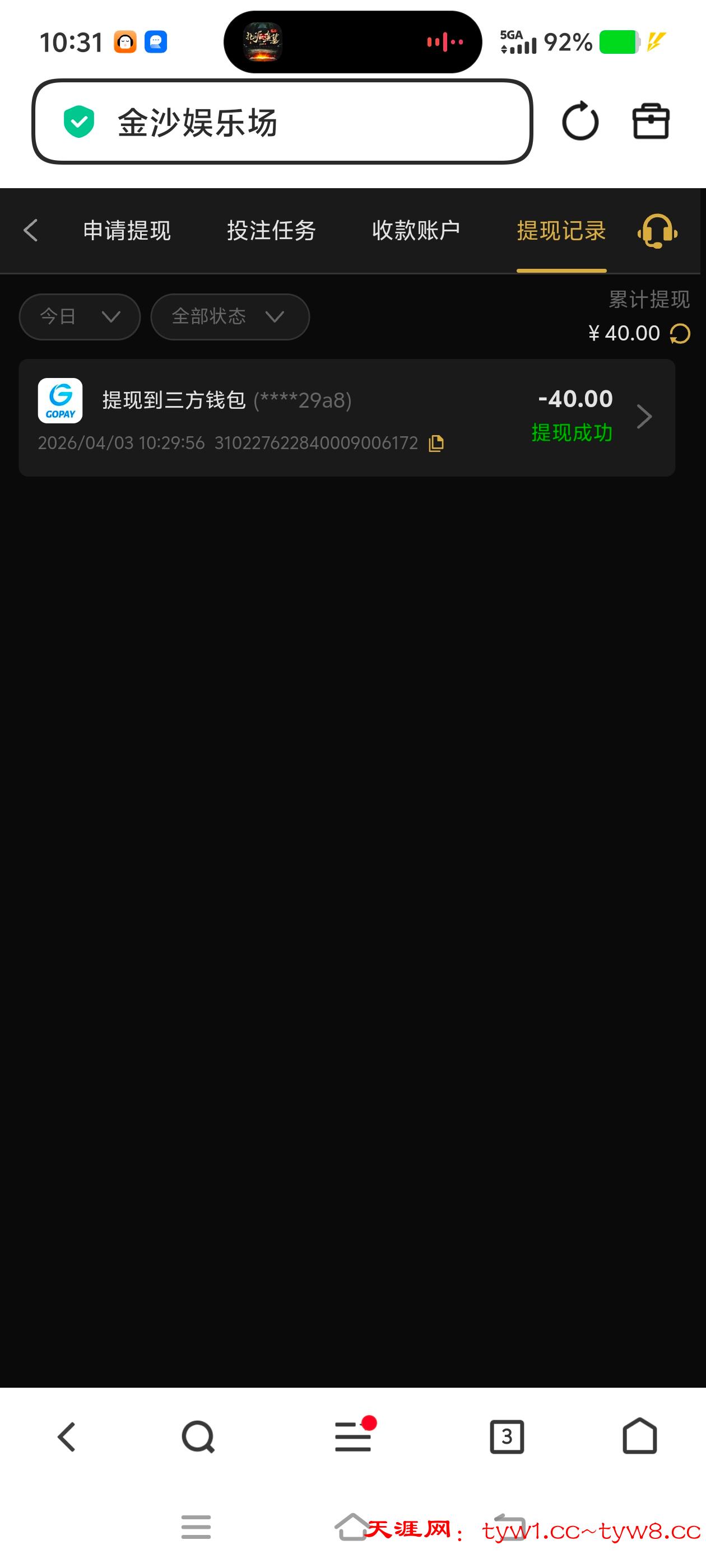This screenshot has width=706, height=1568.
Task: Open the browser menu with red dot
Action: 354,1437
